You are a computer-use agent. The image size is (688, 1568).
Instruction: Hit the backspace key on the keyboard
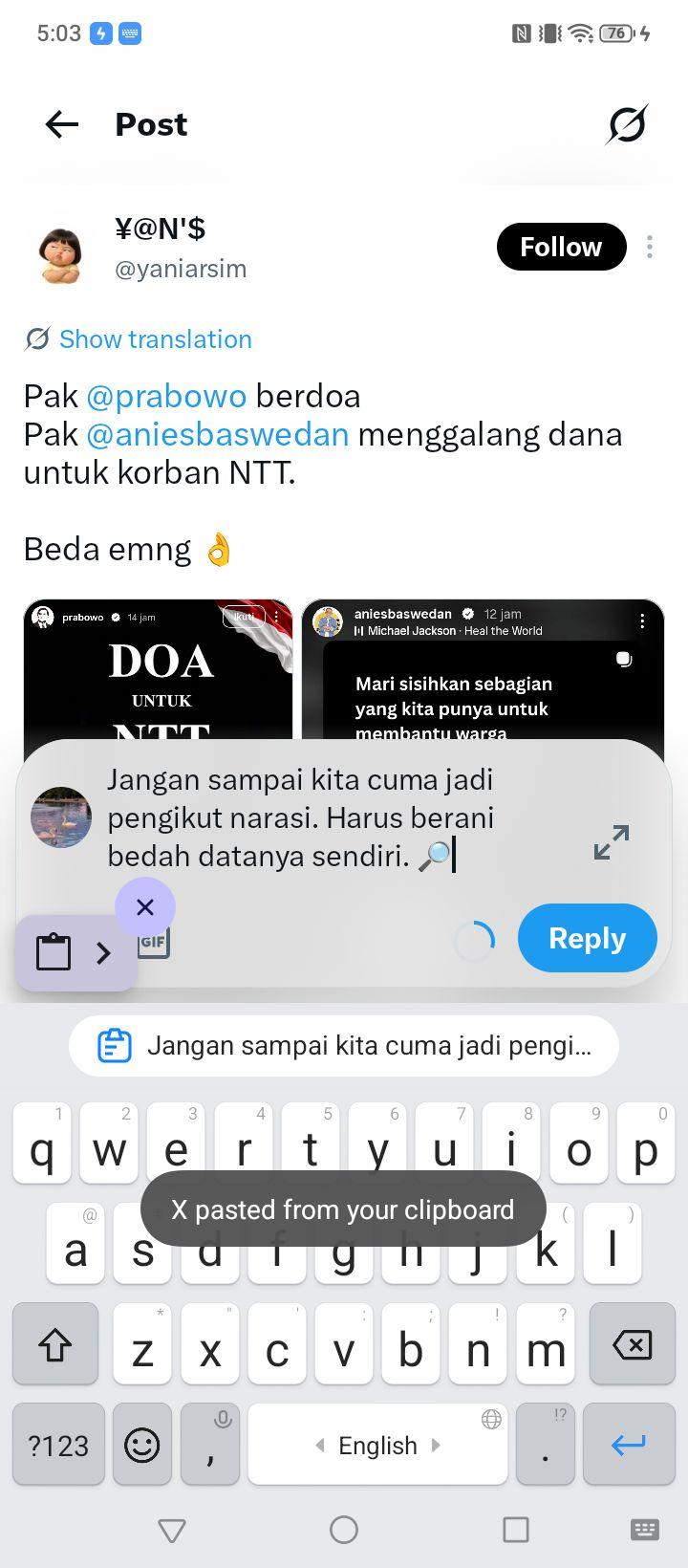tap(632, 1344)
